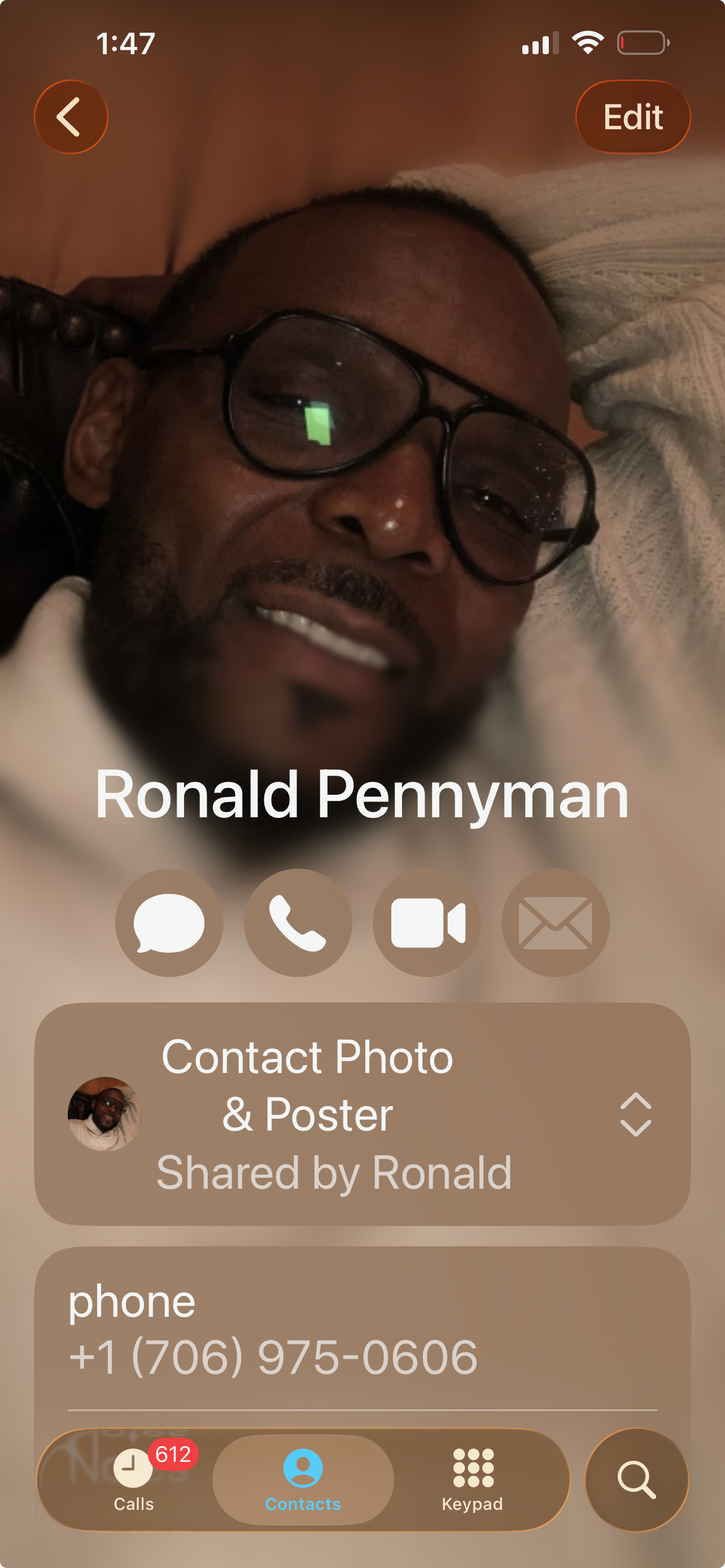Tap the Calls badge showing 612 missed calls
The width and height of the screenshot is (725, 1568).
(173, 1453)
